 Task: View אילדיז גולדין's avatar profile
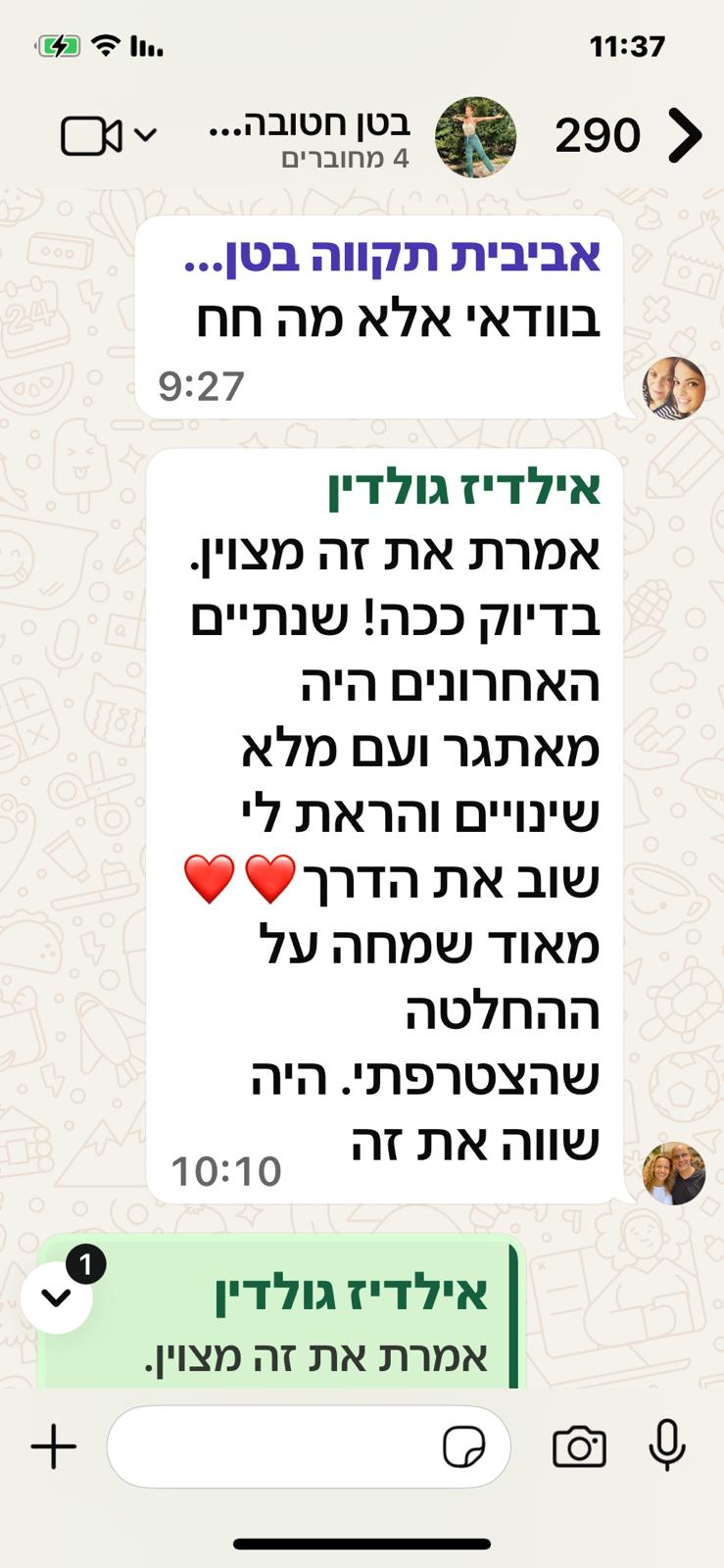(x=674, y=1173)
